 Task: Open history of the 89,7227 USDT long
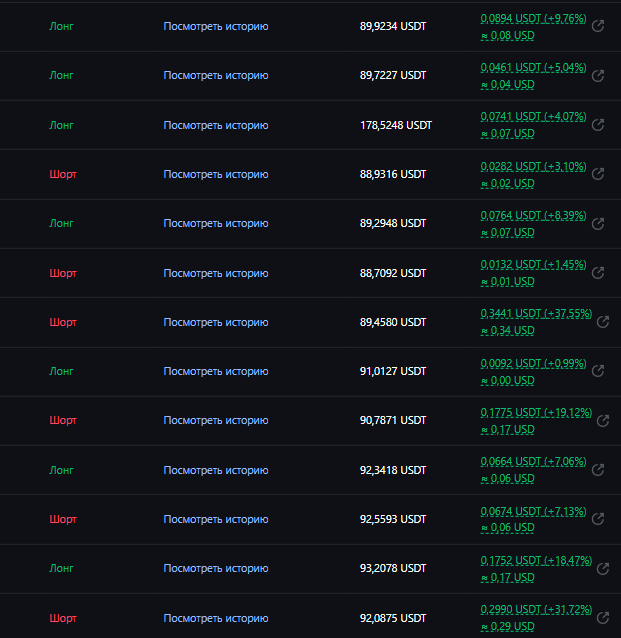click(x=216, y=76)
